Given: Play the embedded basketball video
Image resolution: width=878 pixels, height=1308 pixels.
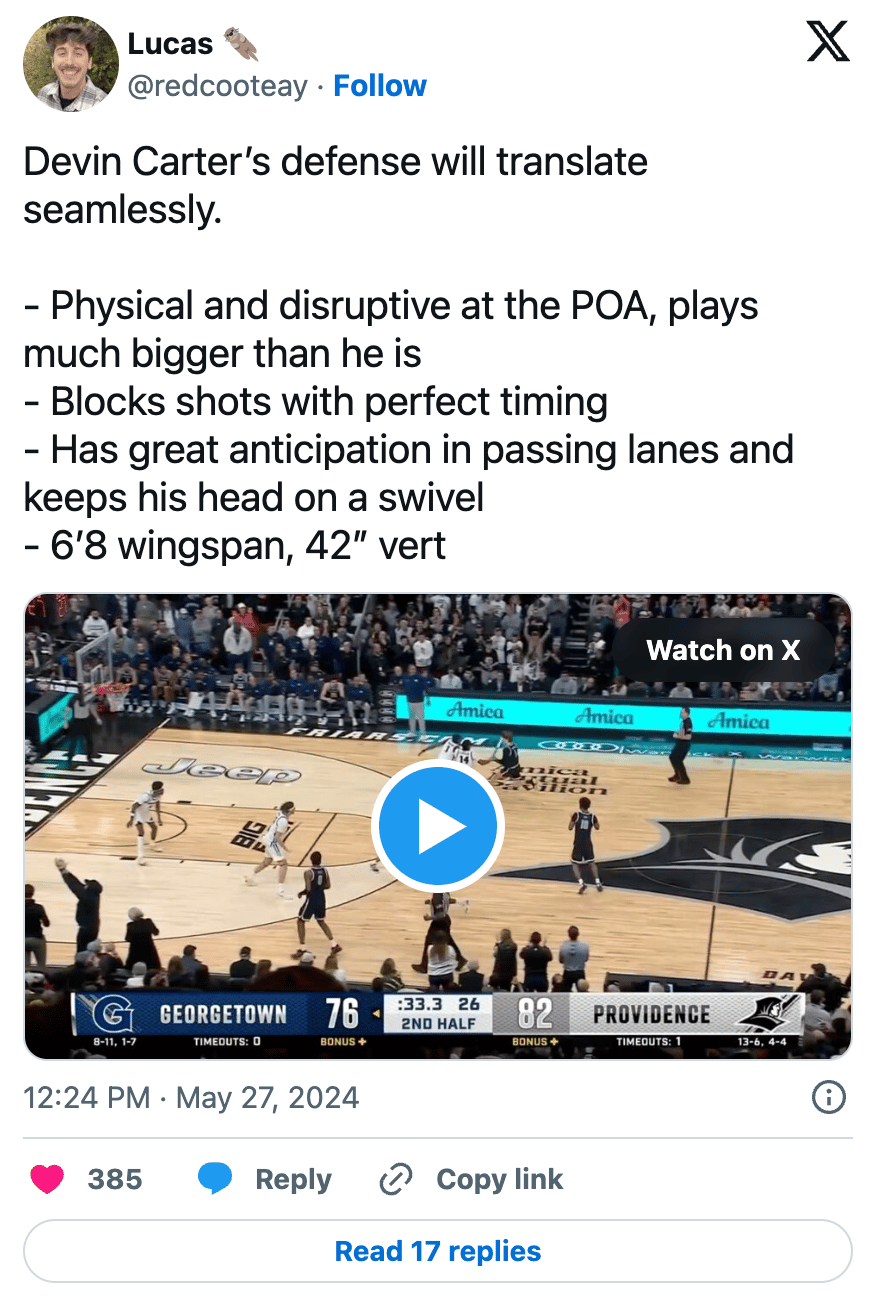Looking at the screenshot, I should 437,826.
